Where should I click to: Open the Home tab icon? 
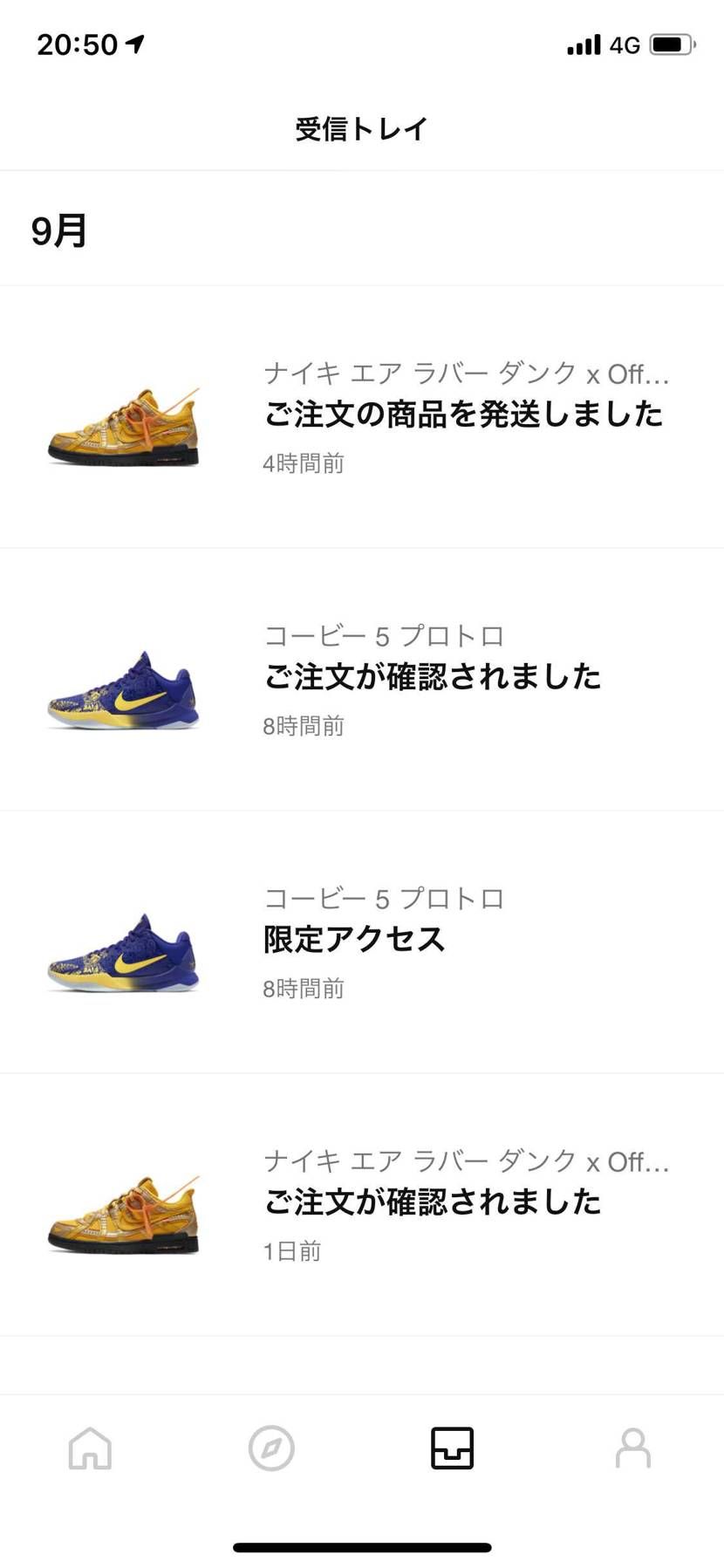click(90, 1448)
